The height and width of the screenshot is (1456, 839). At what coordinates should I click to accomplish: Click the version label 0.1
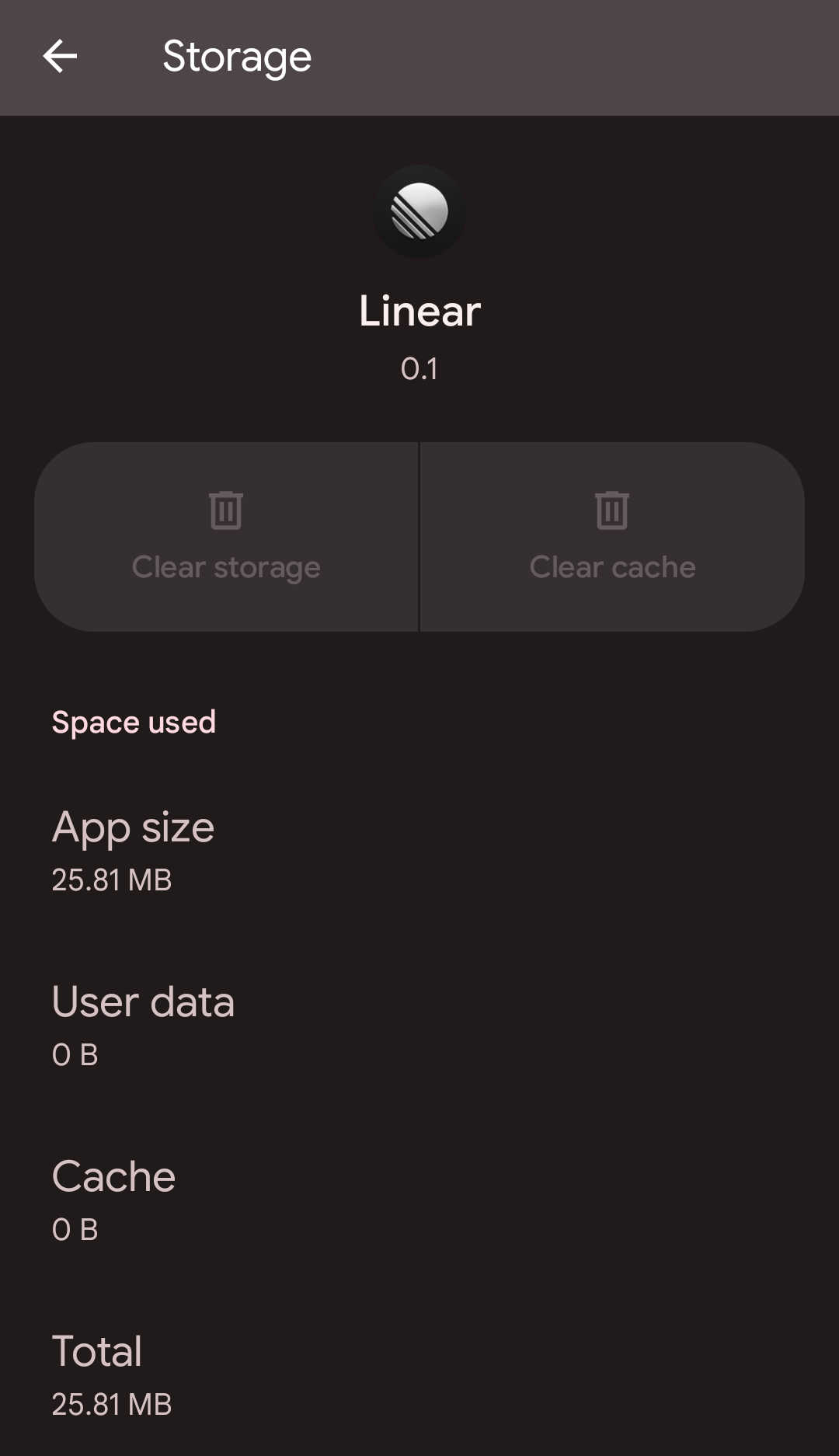[x=419, y=370]
